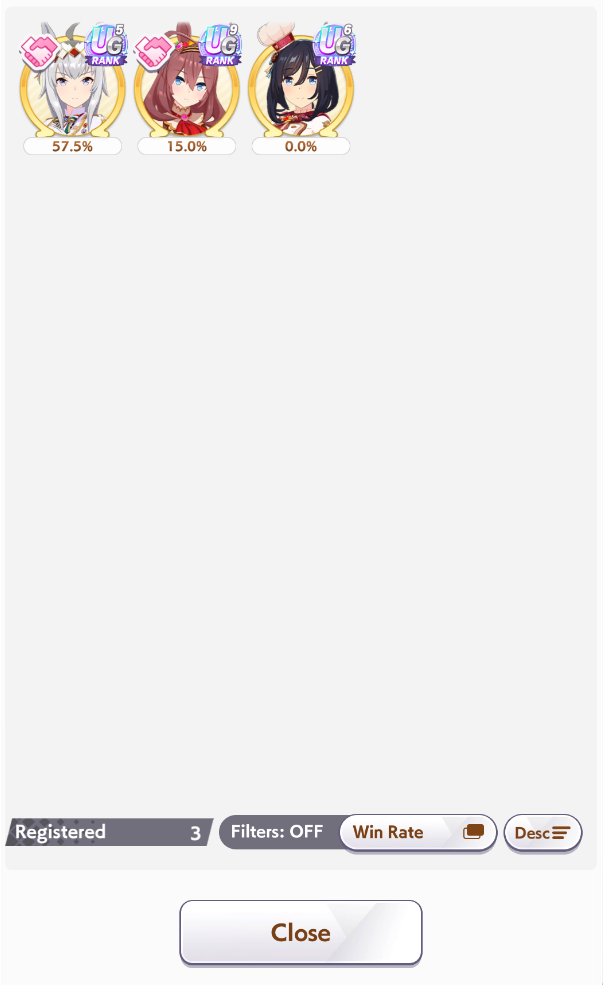Select the brown-haired character with 15.0% win rate
Image resolution: width=603 pixels, height=985 pixels.
pos(187,88)
